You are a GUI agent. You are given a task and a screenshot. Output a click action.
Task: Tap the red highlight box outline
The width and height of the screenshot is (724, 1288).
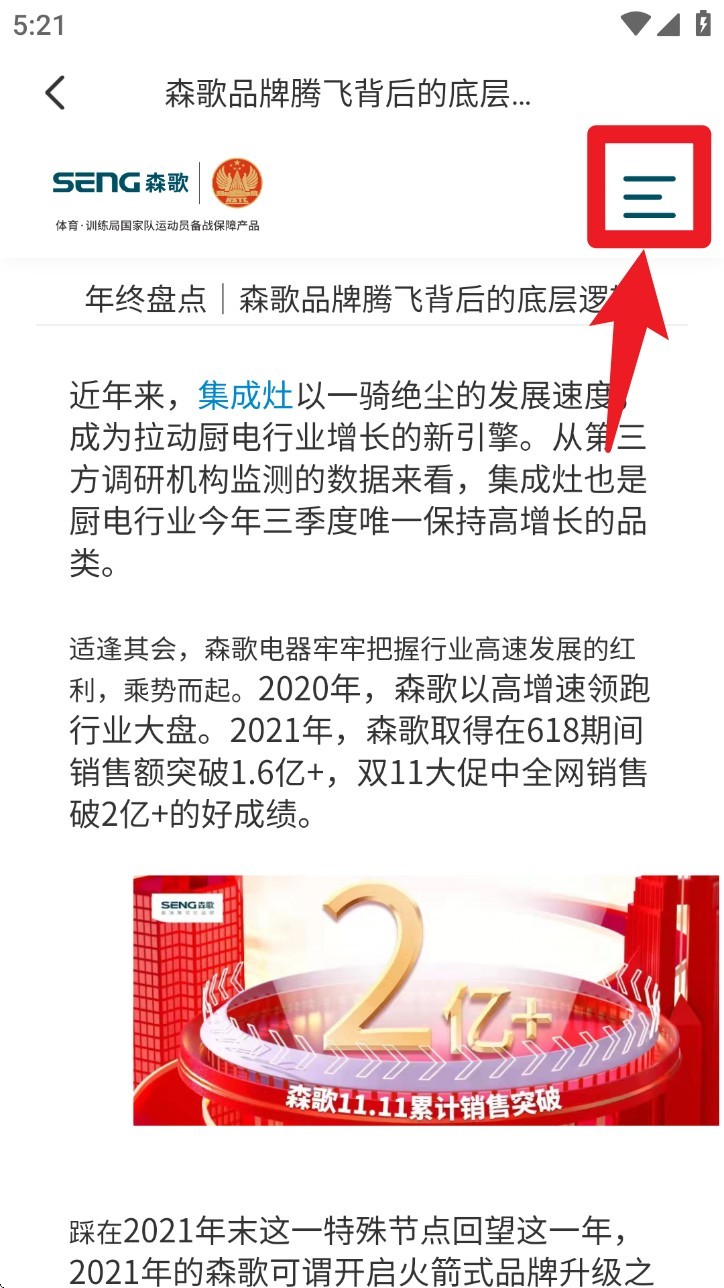point(649,131)
